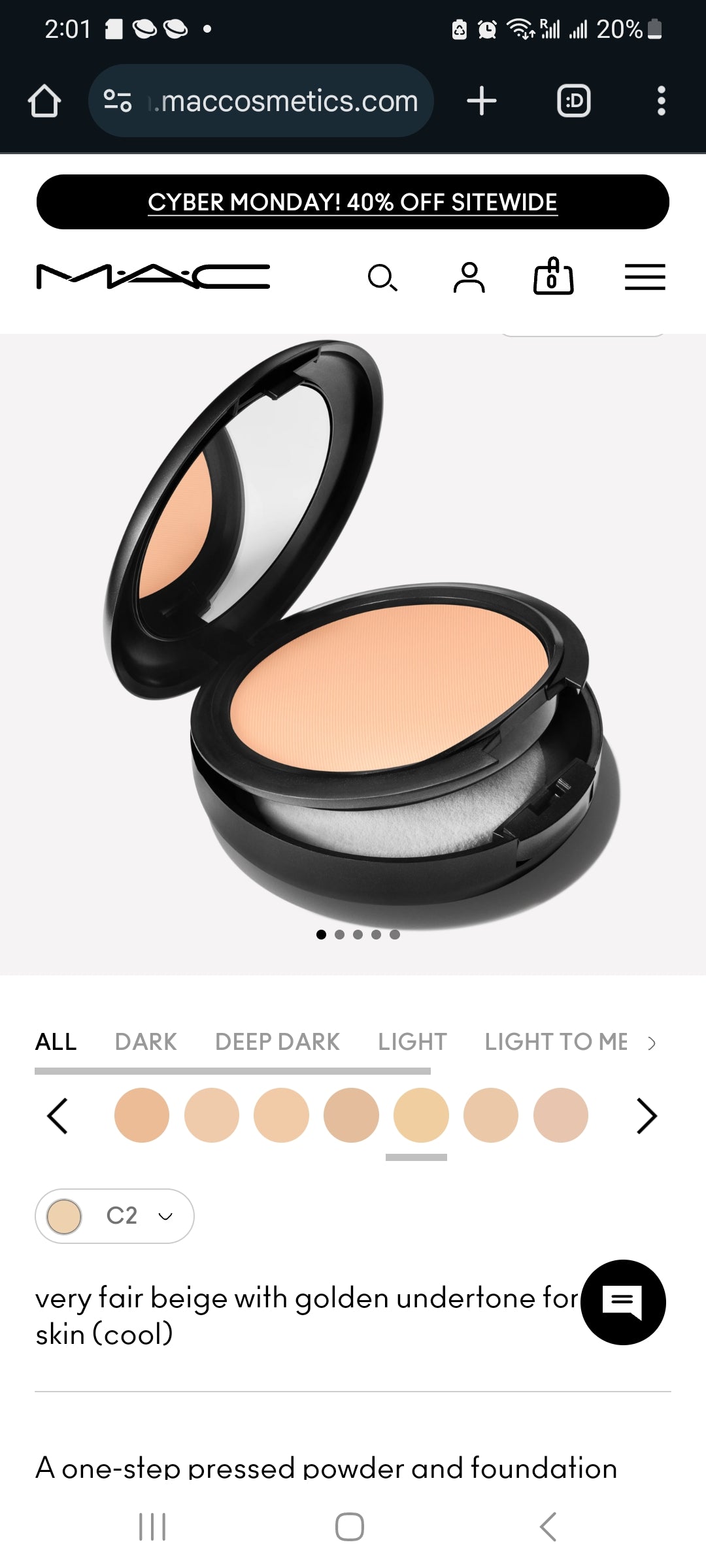Image resolution: width=706 pixels, height=1568 pixels.
Task: Select the first shade swatch
Action: (142, 1115)
